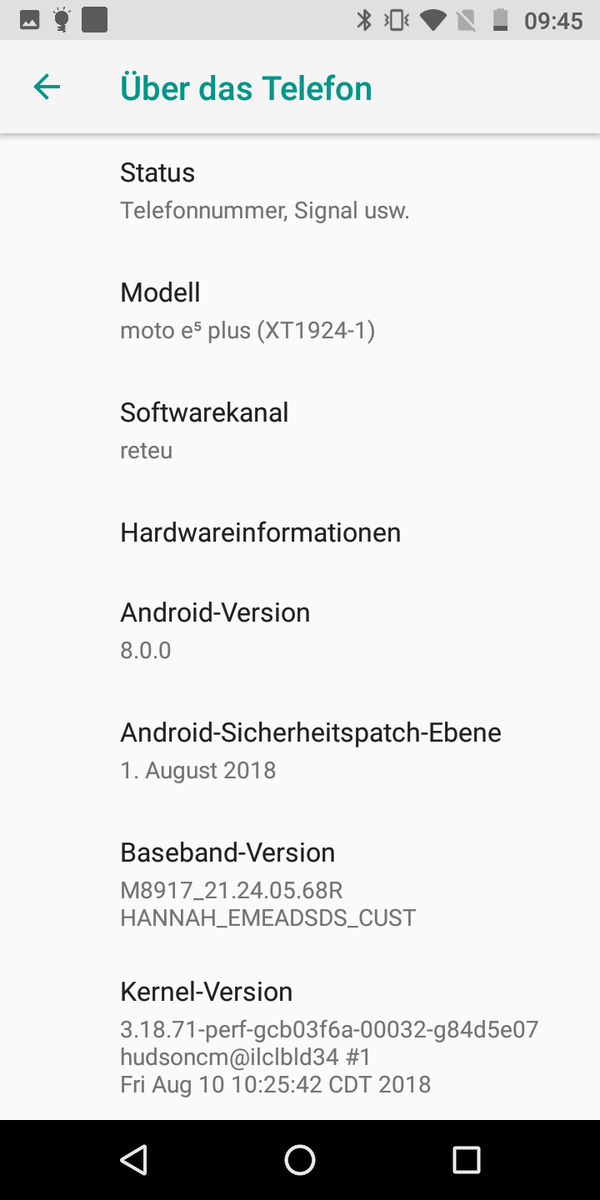The height and width of the screenshot is (1200, 600).
Task: Select the Baseband-Version row
Action: [300, 884]
